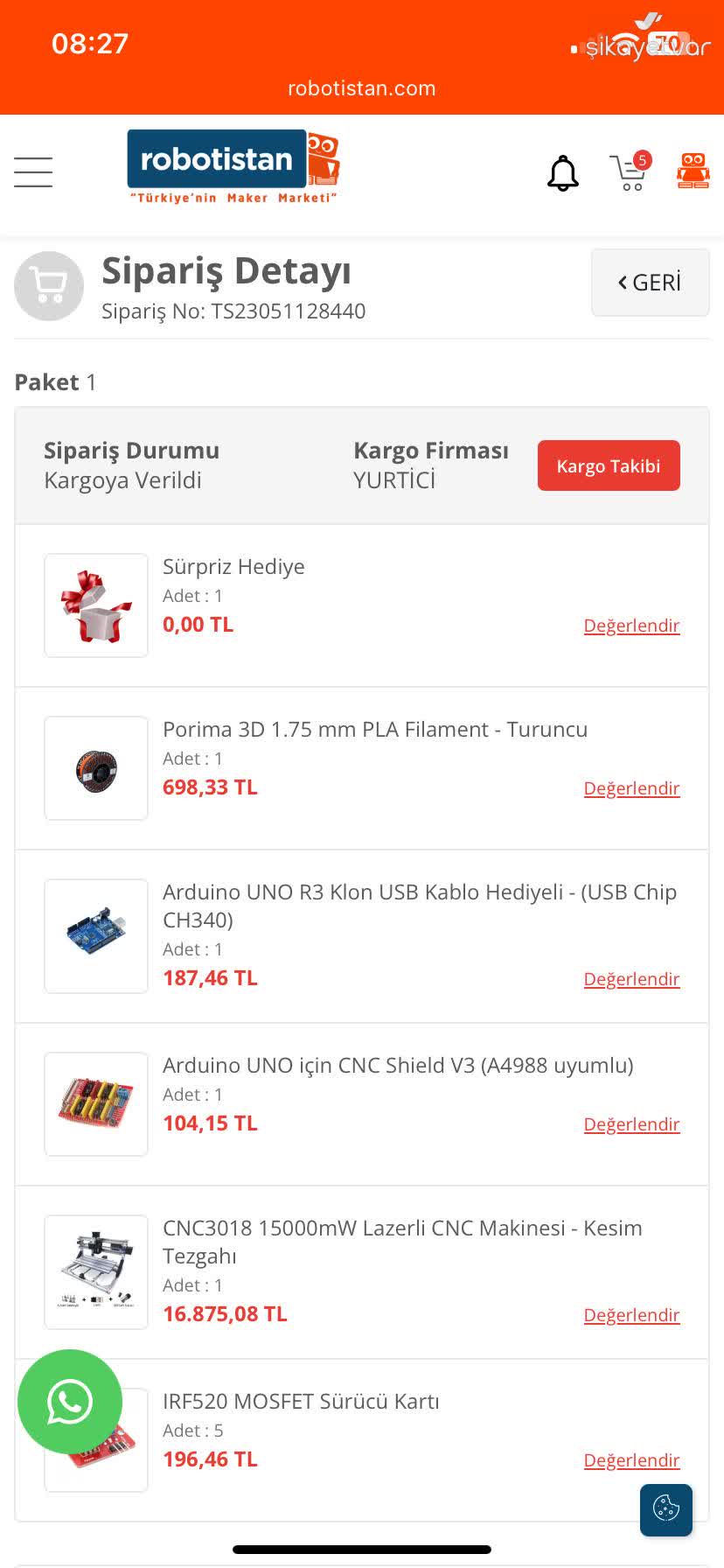724x1568 pixels.
Task: Open Değerlendir for Sürpriz Hediye
Action: [631, 626]
